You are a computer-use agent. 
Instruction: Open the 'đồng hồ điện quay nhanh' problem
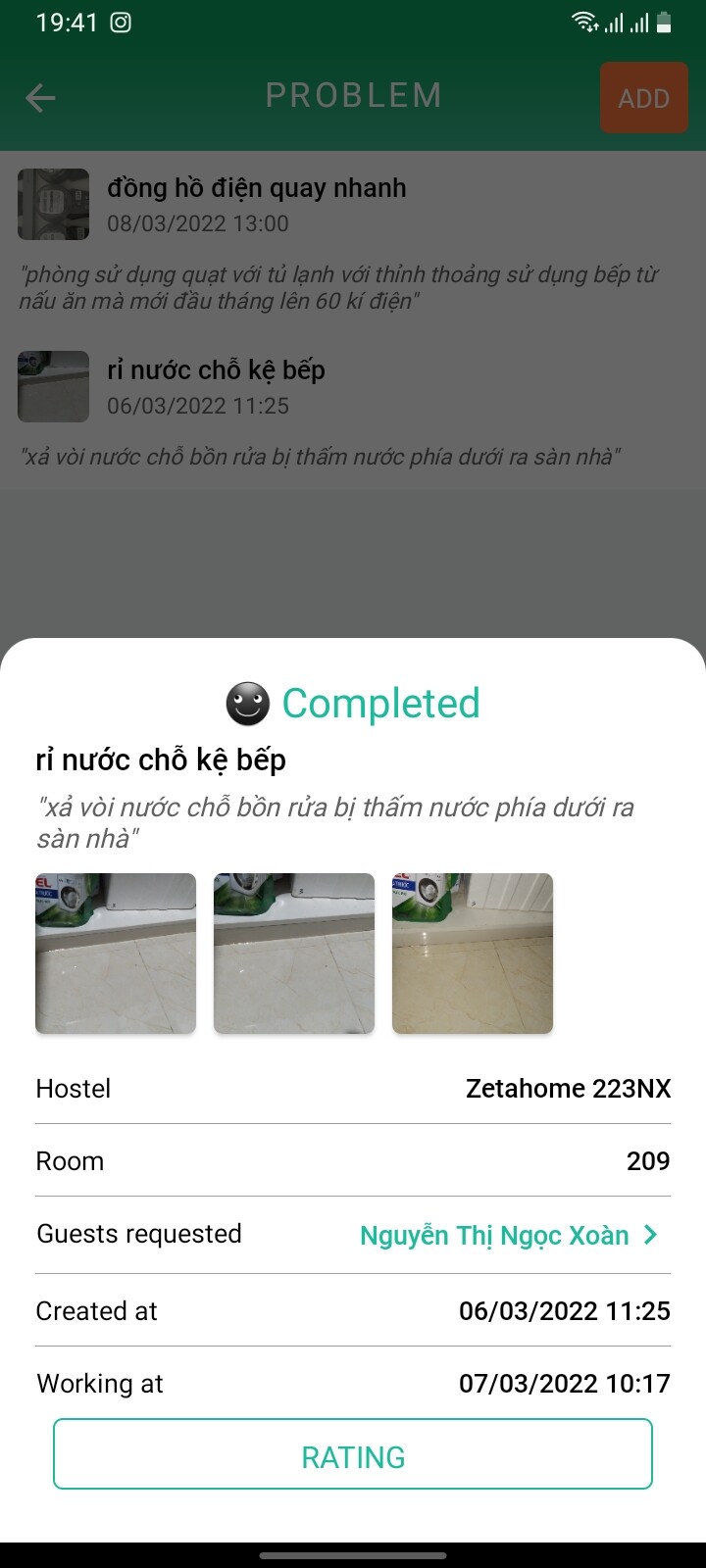coord(255,188)
